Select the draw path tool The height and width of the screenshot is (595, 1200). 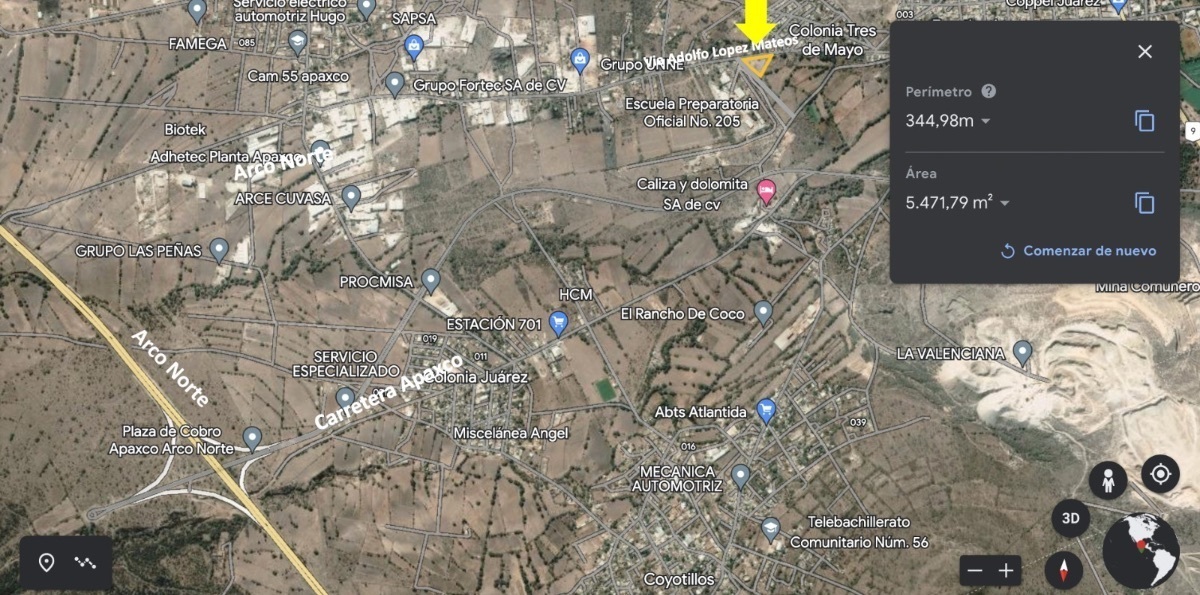pos(86,563)
